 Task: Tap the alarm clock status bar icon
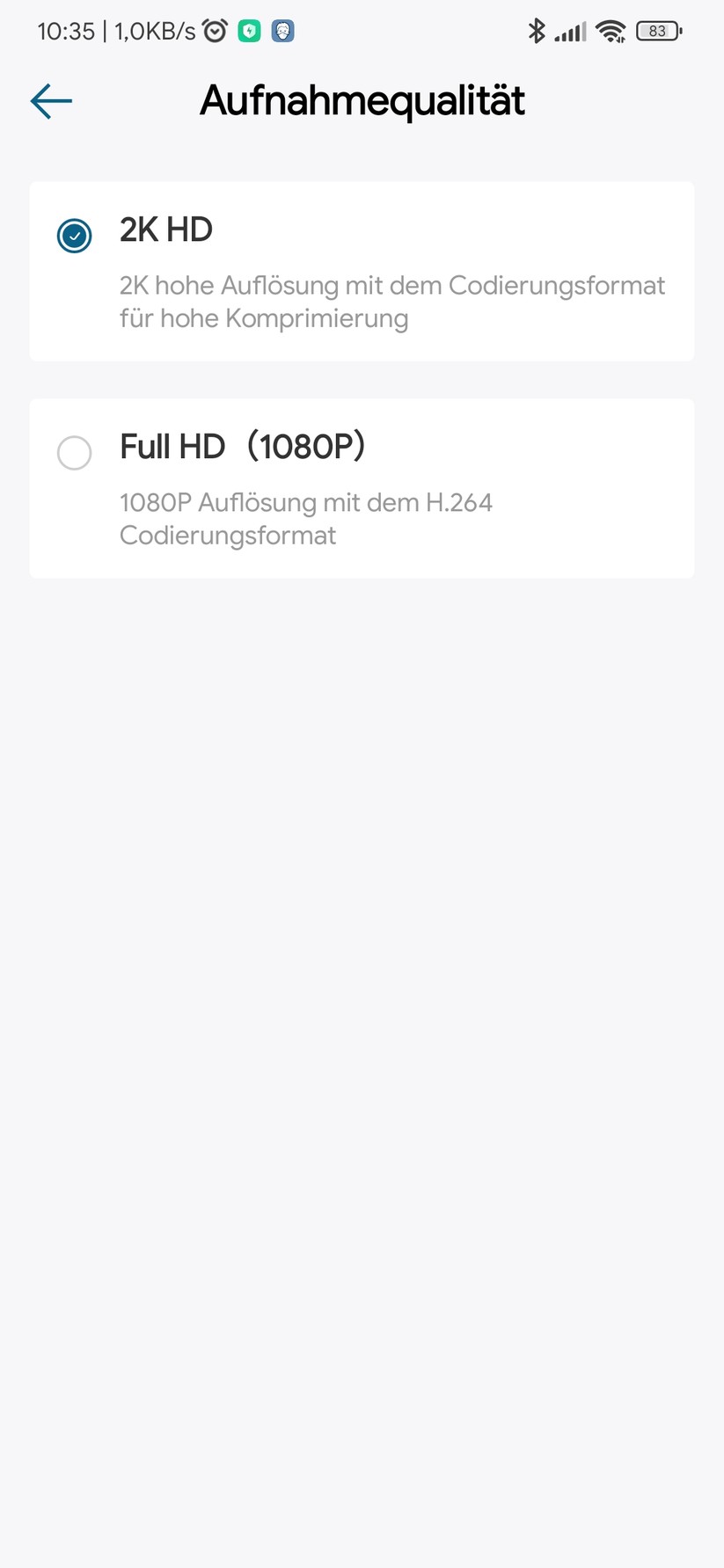coord(216,30)
